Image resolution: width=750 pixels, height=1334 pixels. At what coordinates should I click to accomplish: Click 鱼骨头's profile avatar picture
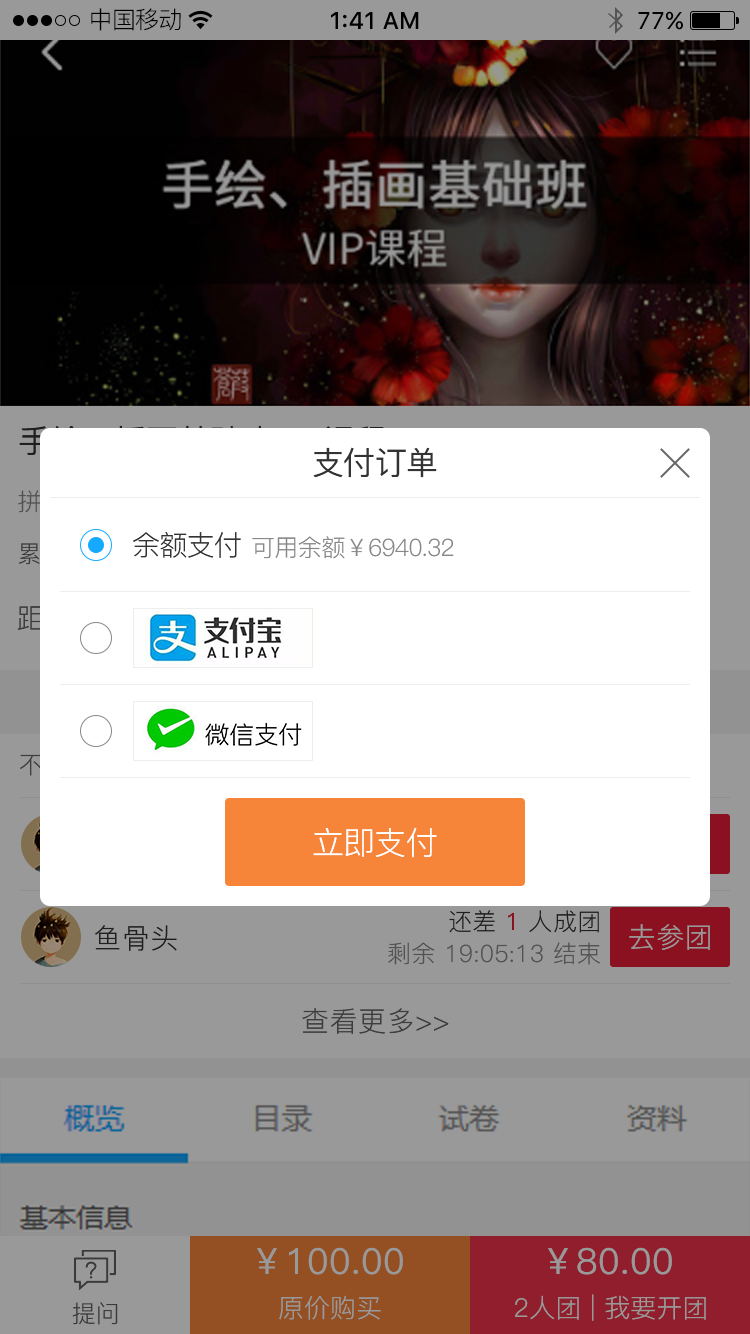coord(50,937)
